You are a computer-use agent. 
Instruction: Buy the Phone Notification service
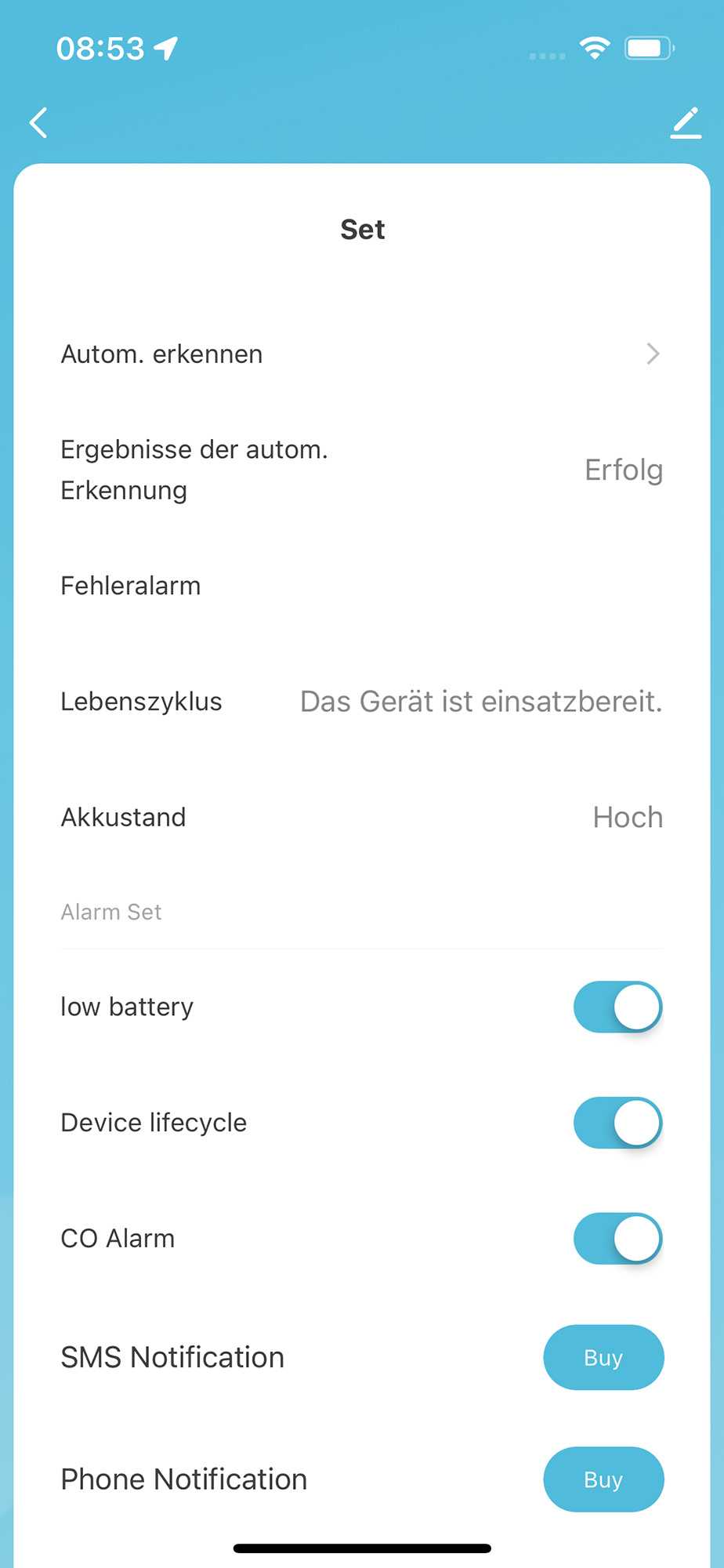tap(603, 1479)
